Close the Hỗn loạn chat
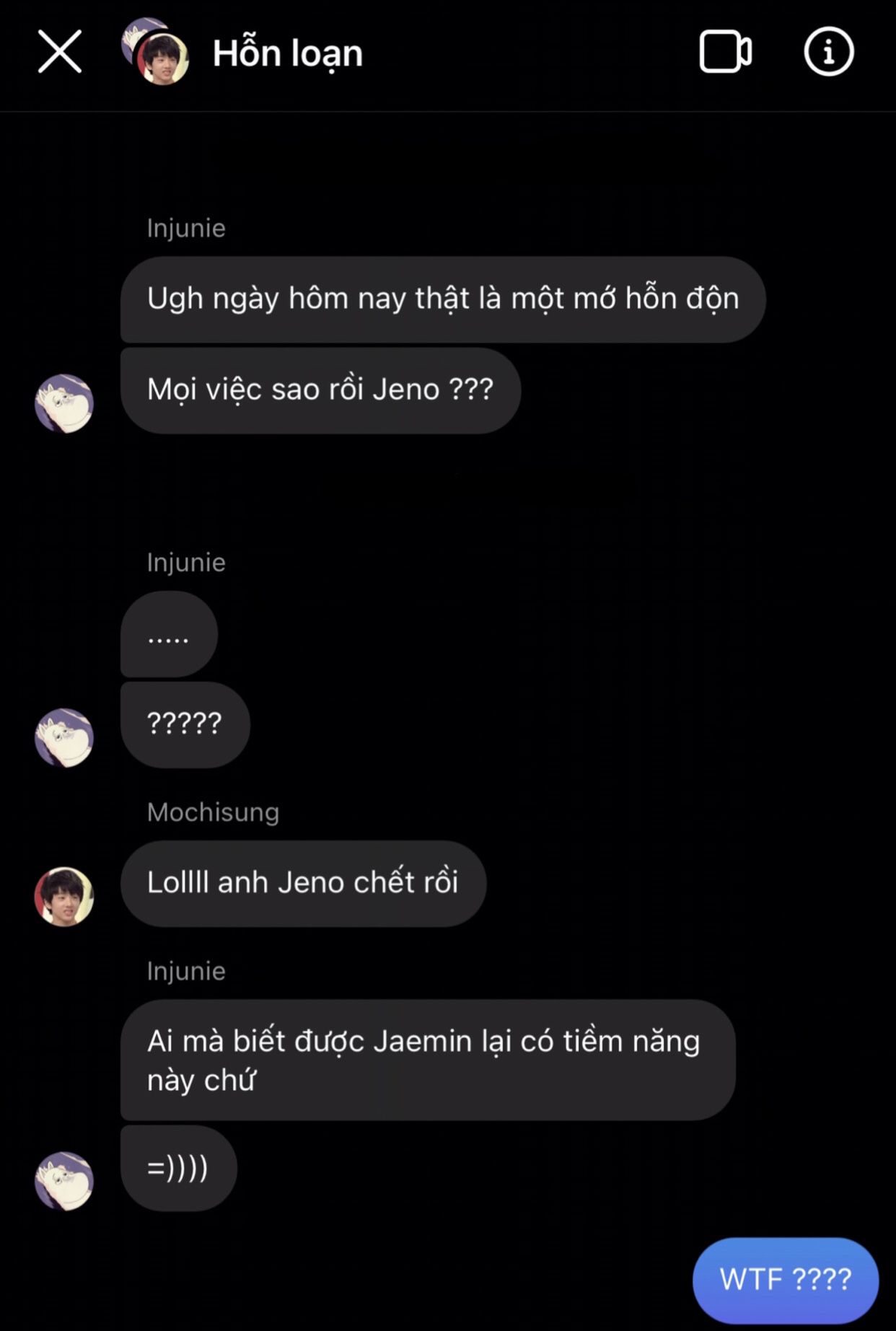Image resolution: width=896 pixels, height=1331 pixels. pyautogui.click(x=59, y=51)
